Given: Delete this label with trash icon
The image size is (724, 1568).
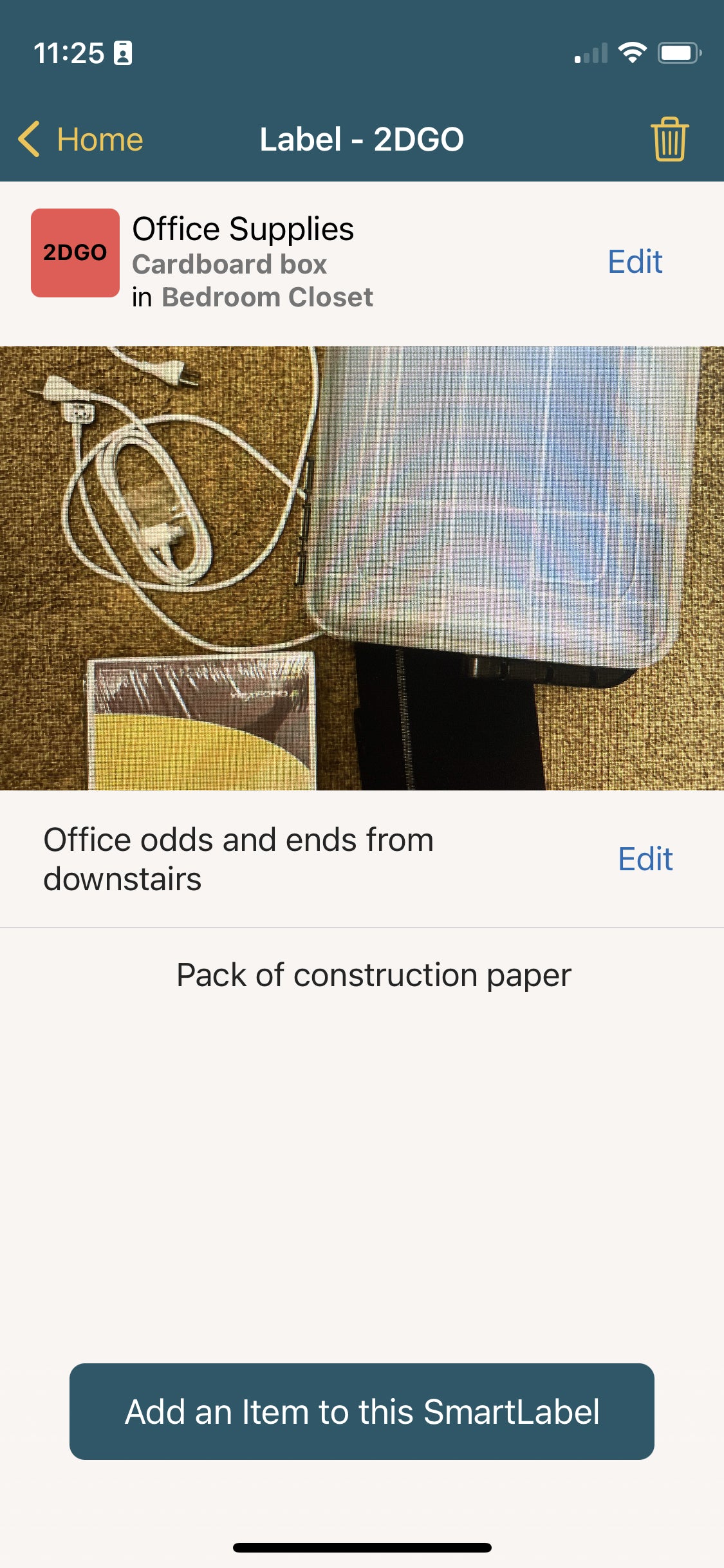Looking at the screenshot, I should (x=669, y=139).
